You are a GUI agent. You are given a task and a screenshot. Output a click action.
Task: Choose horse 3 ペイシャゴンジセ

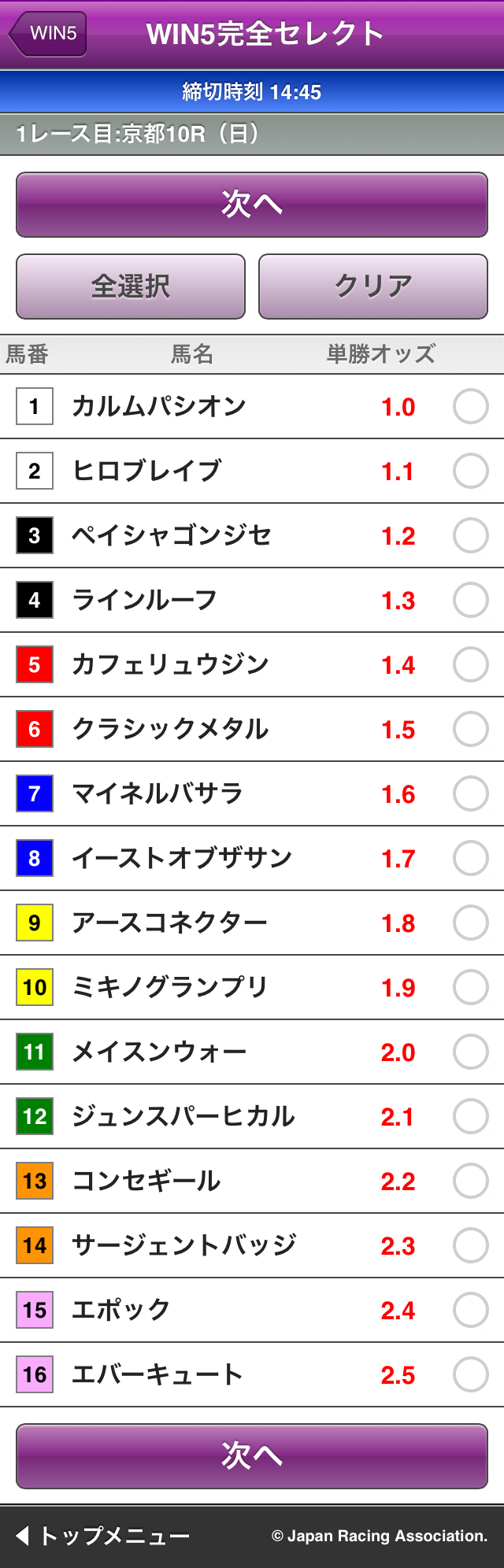(x=471, y=536)
